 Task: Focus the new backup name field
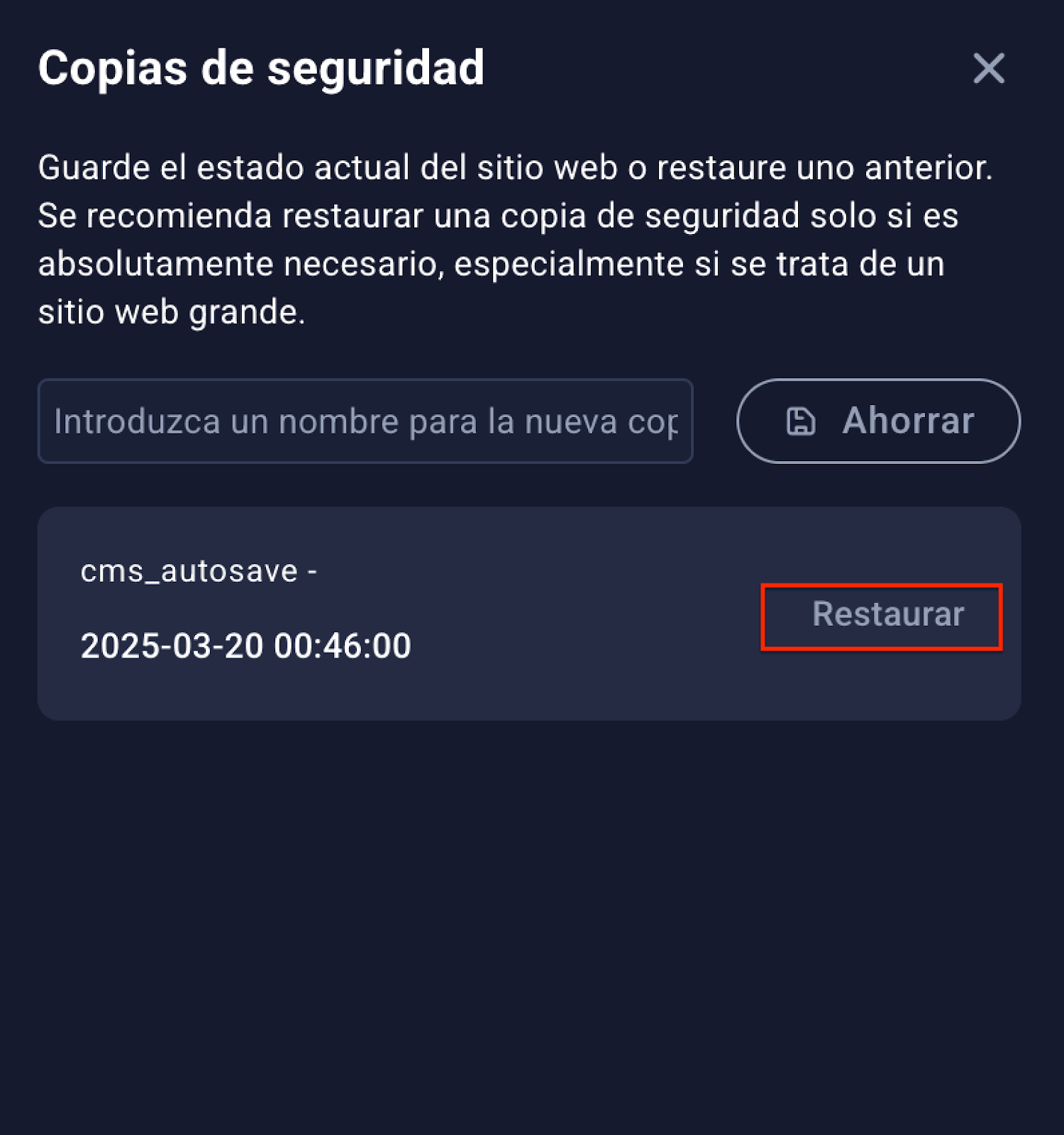point(365,421)
